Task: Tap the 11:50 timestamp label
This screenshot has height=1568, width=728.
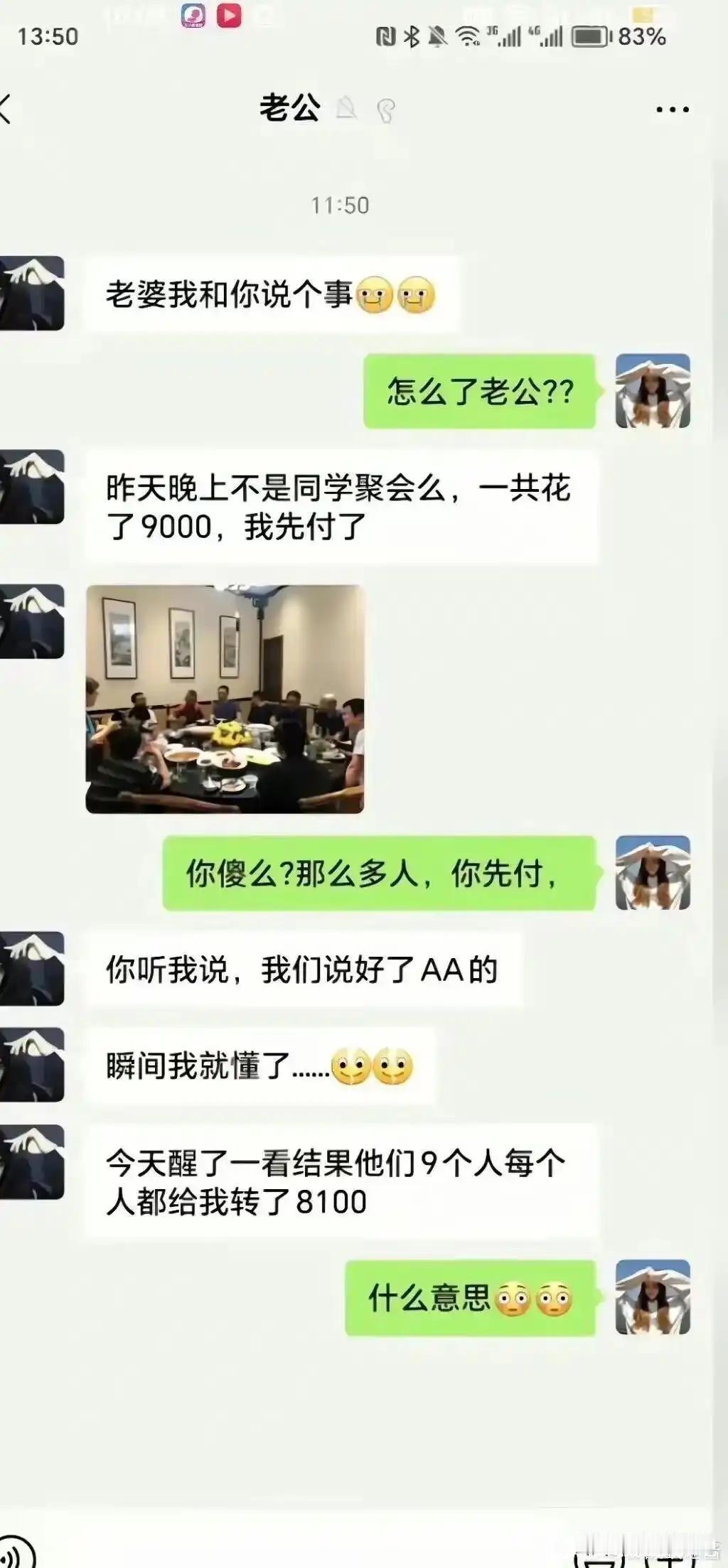Action: [340, 205]
